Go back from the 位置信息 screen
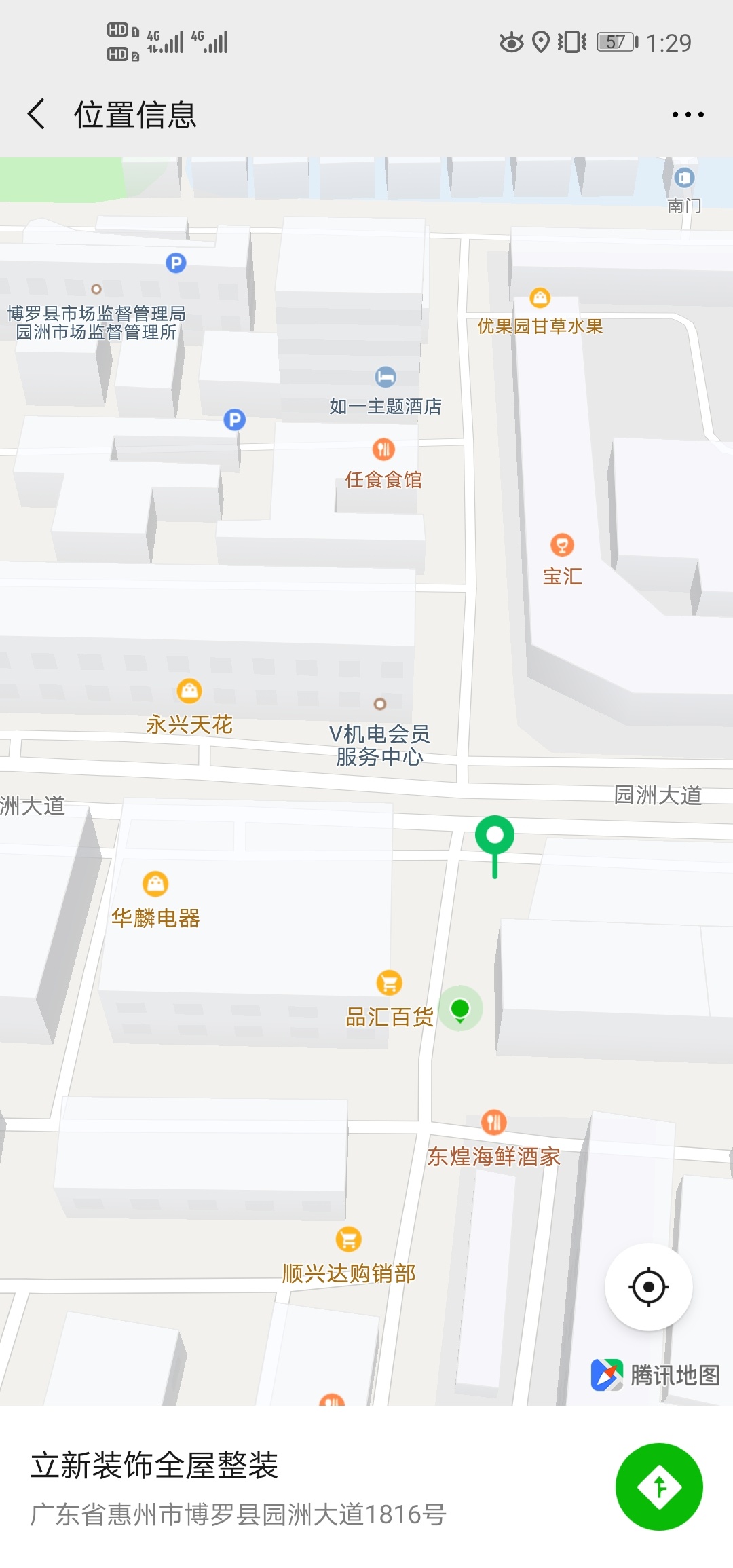Screen dimensions: 733x1568 37,113
